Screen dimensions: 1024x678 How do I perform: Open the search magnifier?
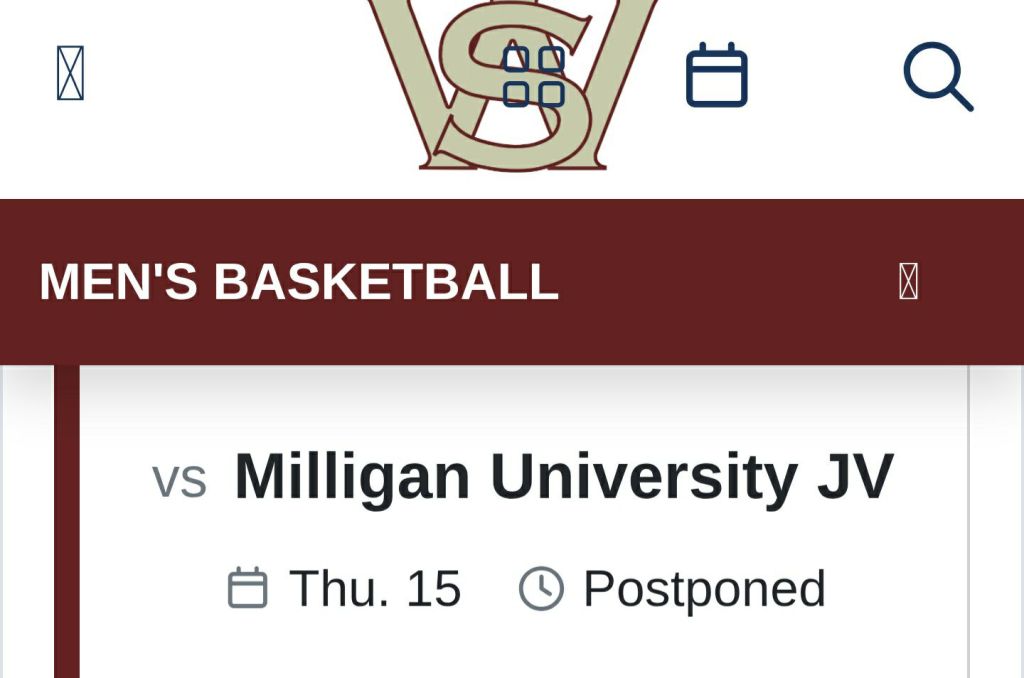(937, 75)
